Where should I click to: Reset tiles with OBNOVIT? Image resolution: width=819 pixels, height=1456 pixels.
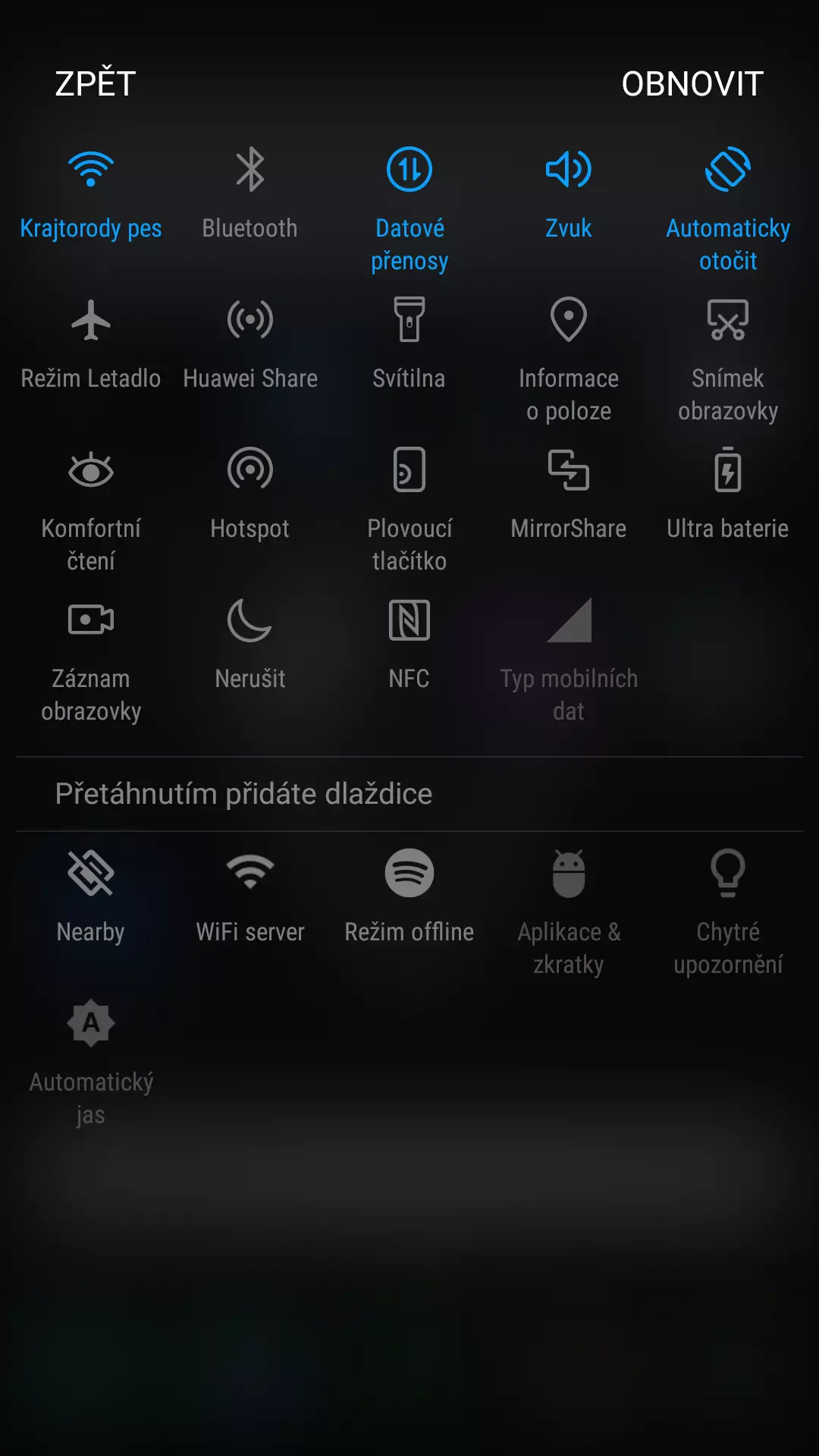(x=692, y=83)
